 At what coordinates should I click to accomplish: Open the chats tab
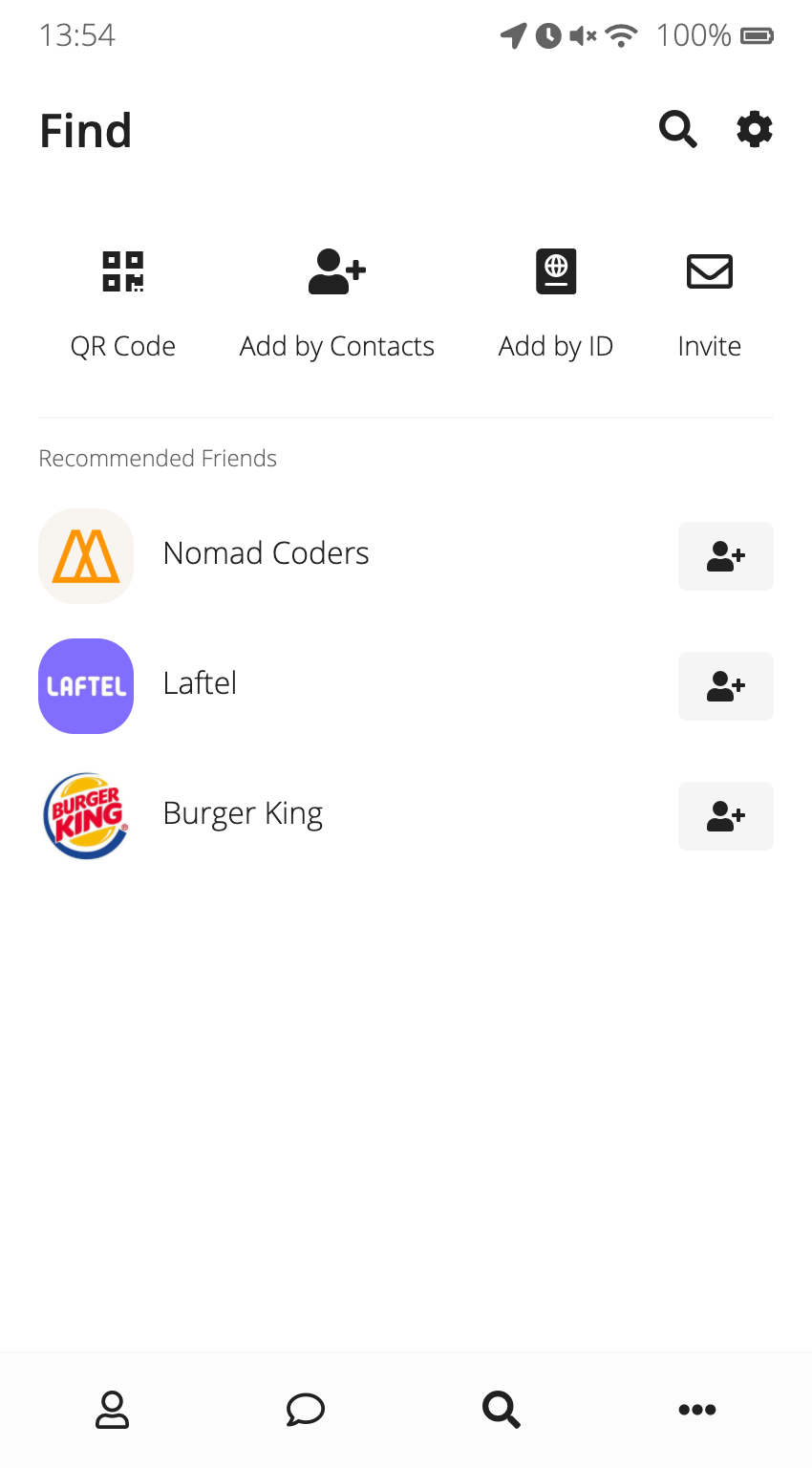point(305,1409)
